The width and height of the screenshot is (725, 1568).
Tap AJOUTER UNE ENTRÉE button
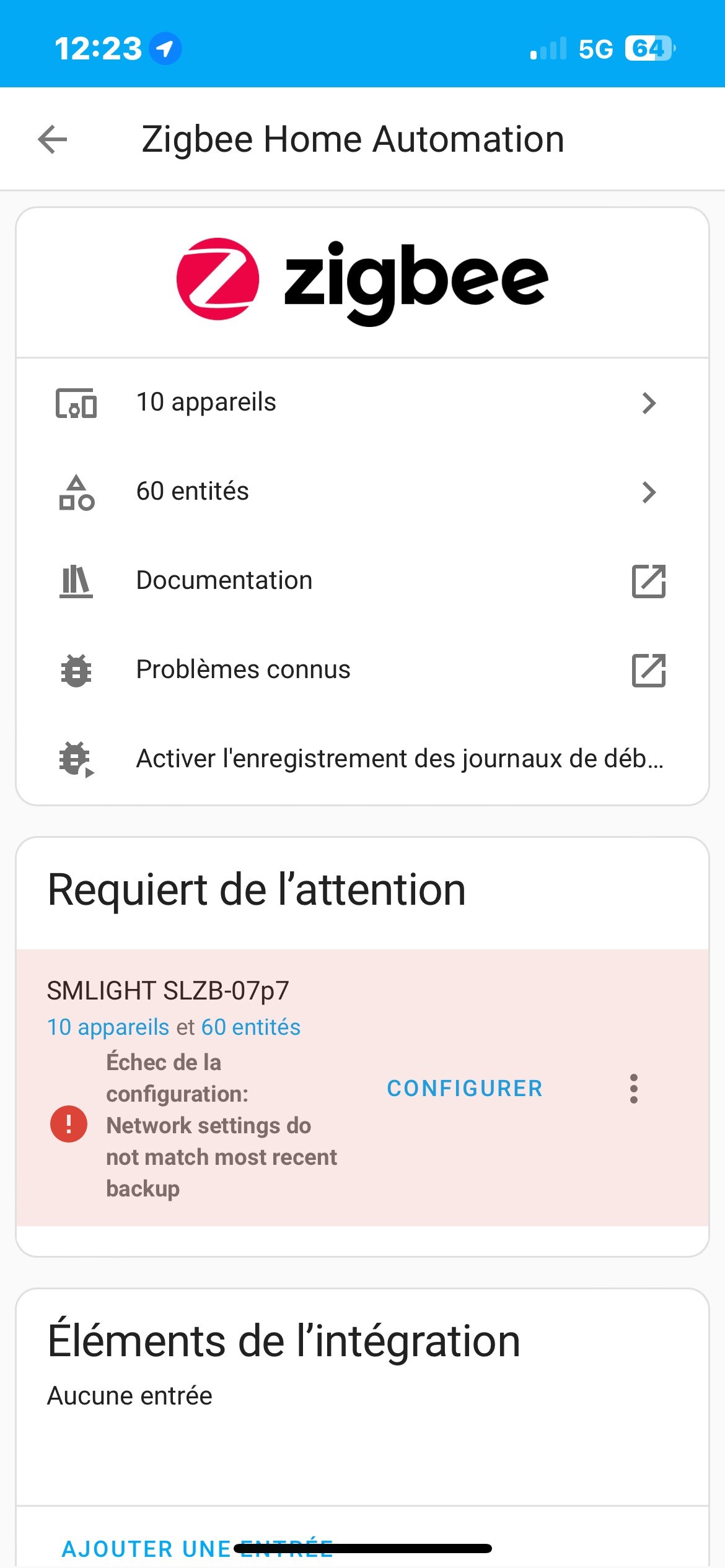pyautogui.click(x=197, y=1548)
